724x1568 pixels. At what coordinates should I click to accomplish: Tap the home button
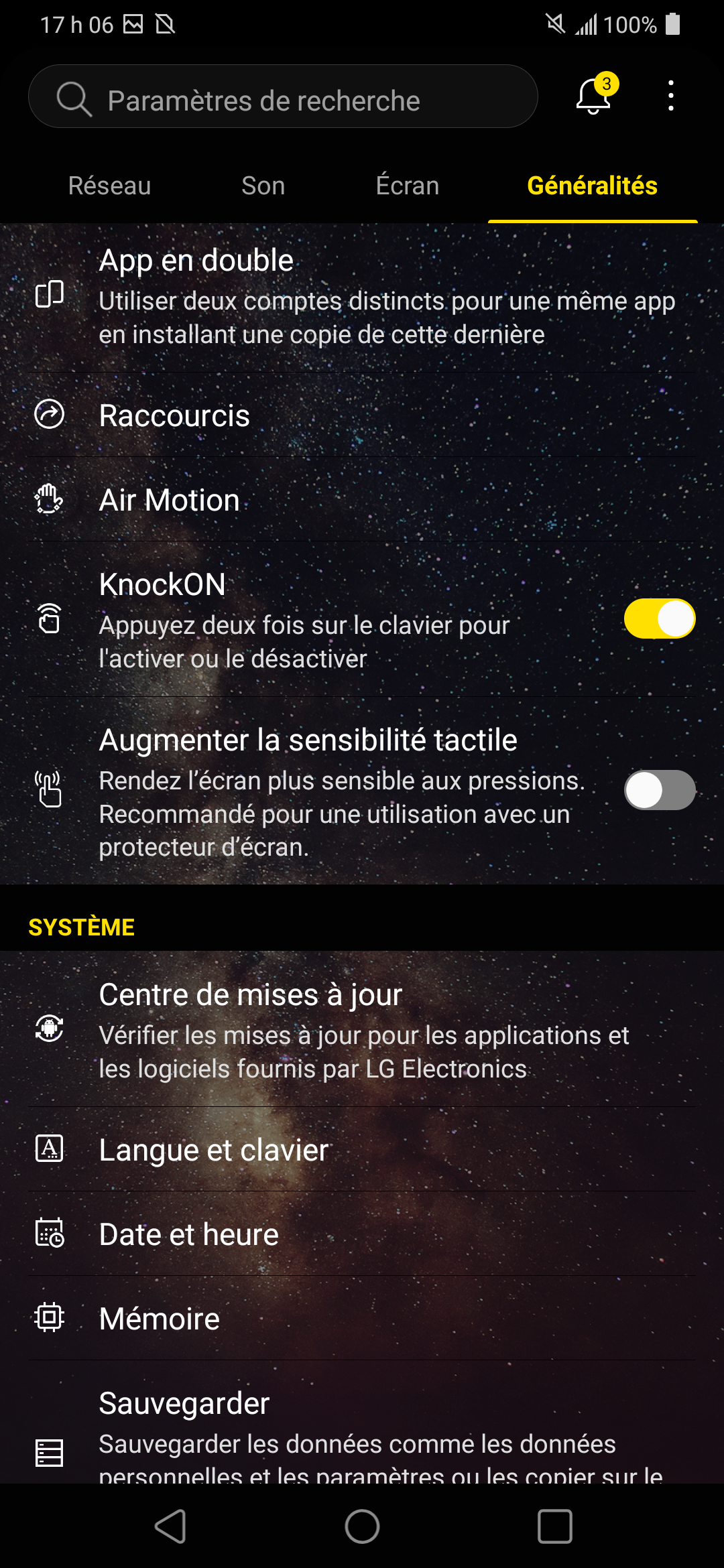pyautogui.click(x=362, y=1526)
